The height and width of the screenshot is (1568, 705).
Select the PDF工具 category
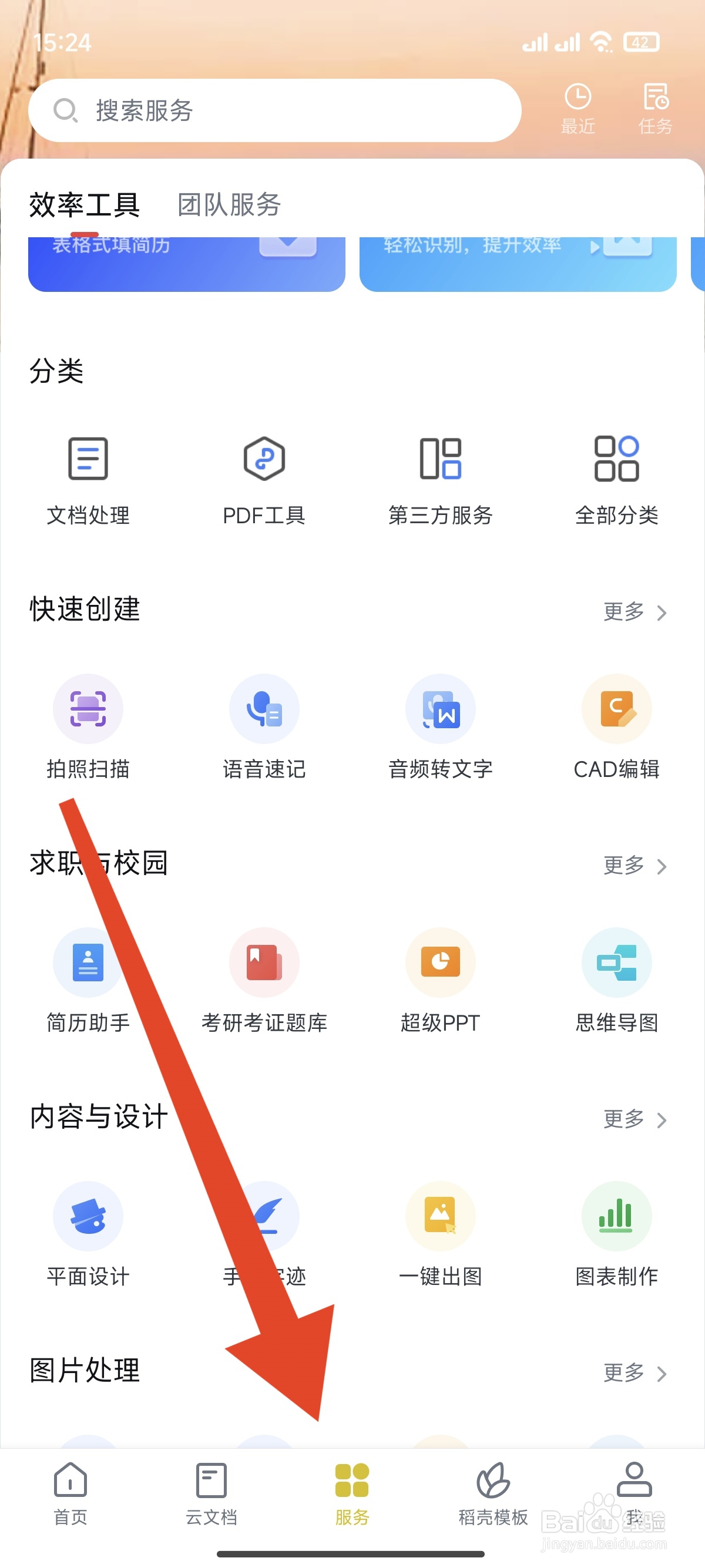click(x=264, y=481)
